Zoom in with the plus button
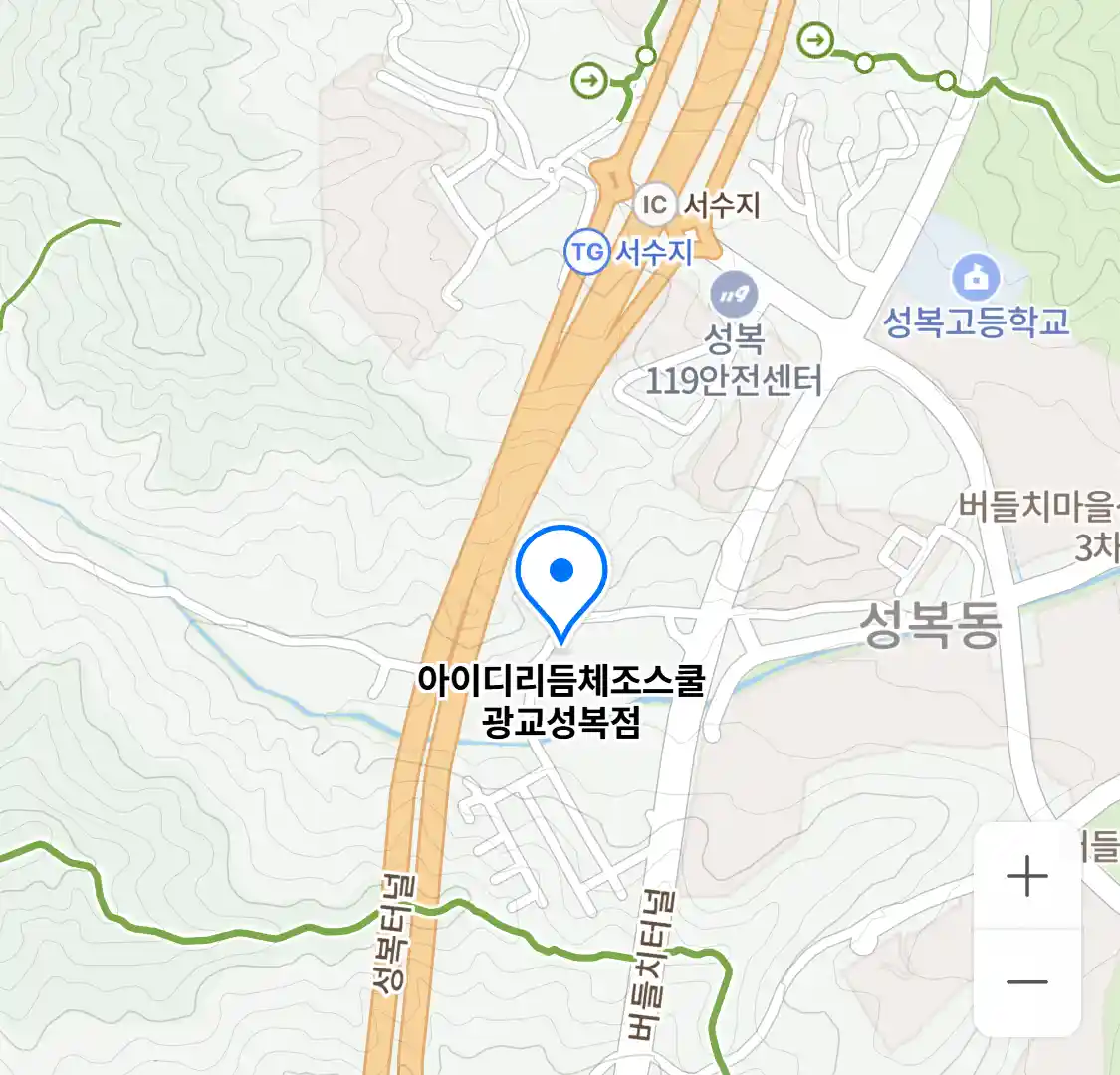Screen dimensions: 1120x1075 click(x=1026, y=877)
